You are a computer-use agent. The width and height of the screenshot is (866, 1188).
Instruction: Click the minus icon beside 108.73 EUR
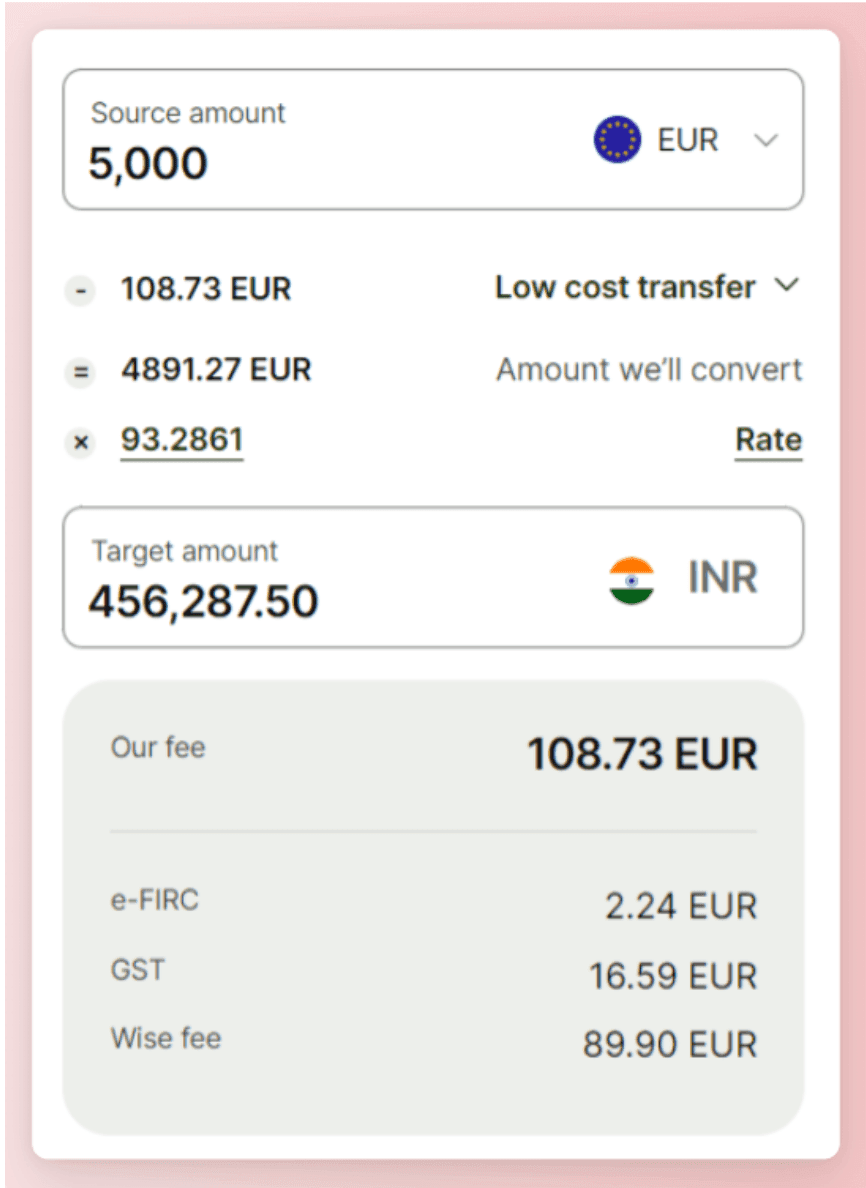[80, 289]
